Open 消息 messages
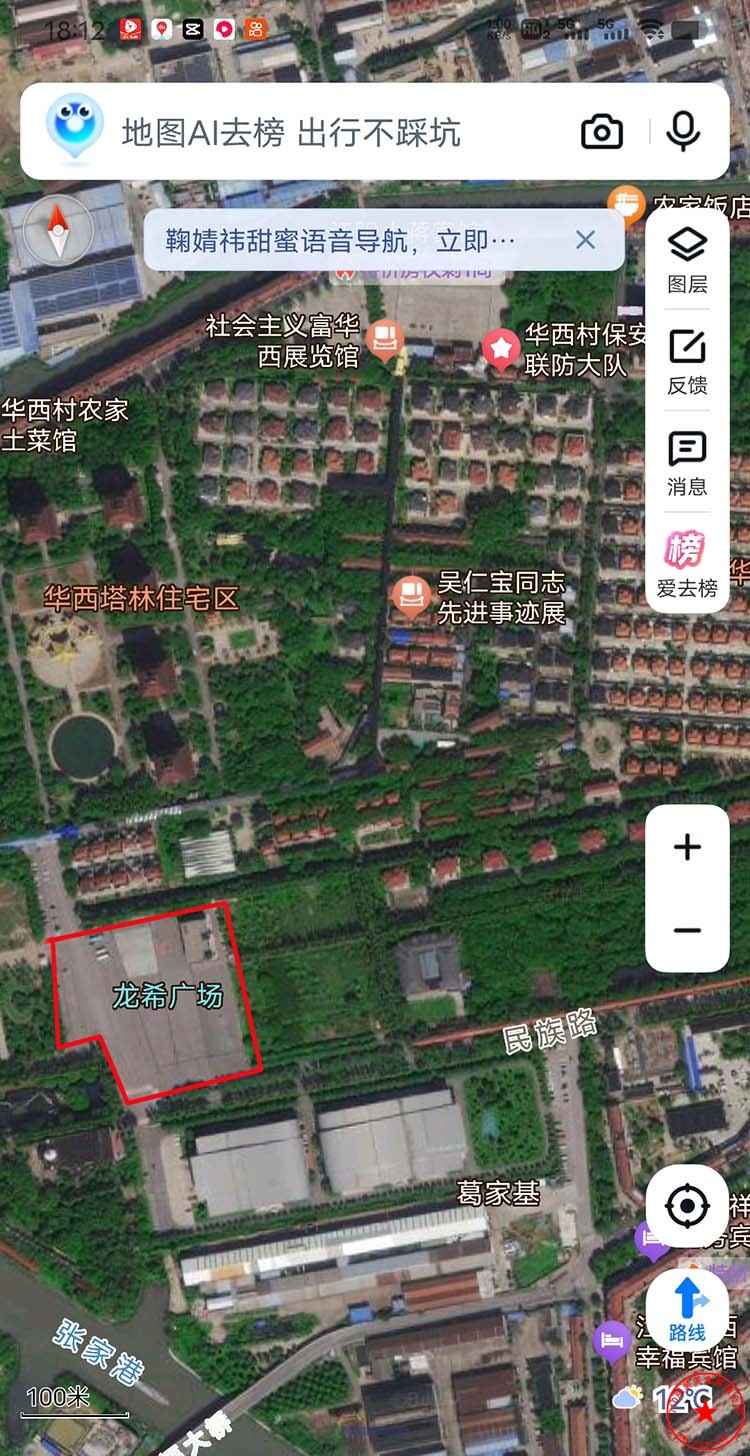This screenshot has height=1456, width=750. click(x=687, y=463)
